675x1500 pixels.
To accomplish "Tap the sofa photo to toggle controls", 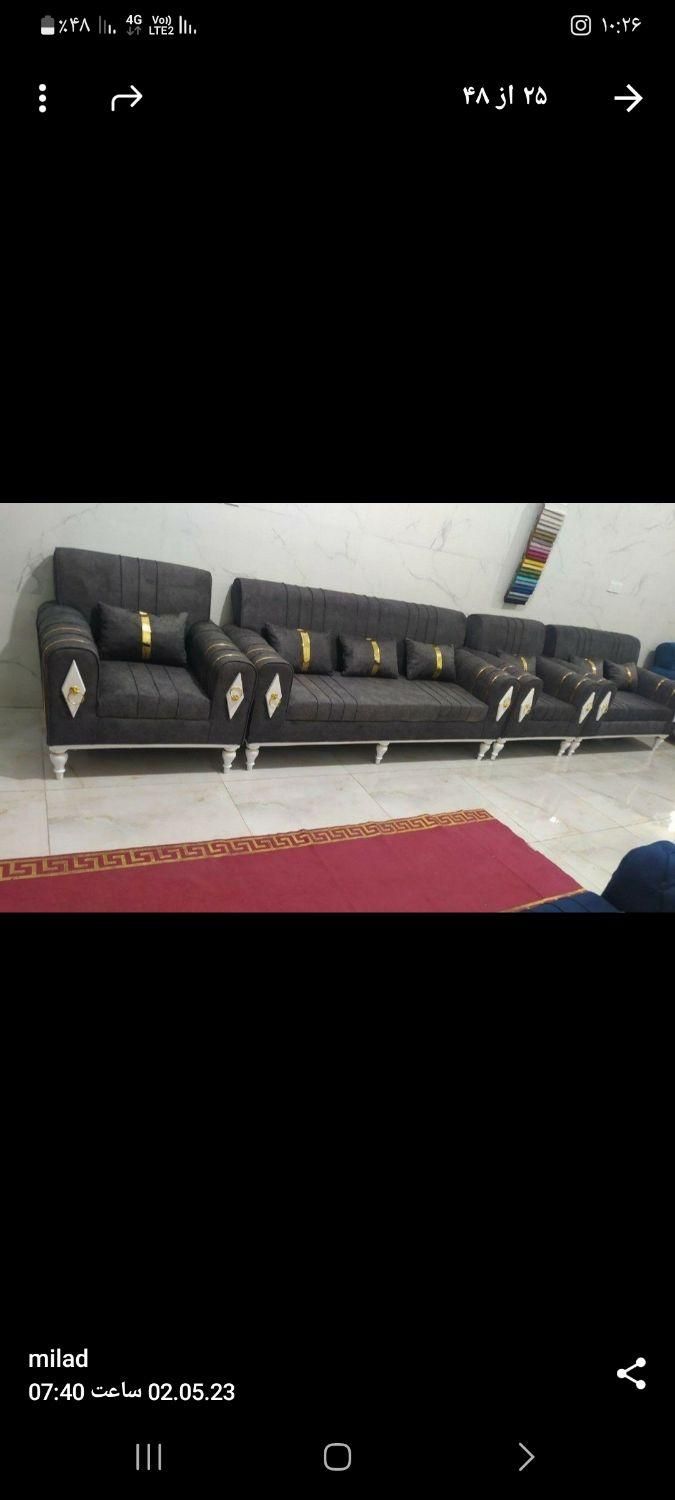I will (337, 707).
